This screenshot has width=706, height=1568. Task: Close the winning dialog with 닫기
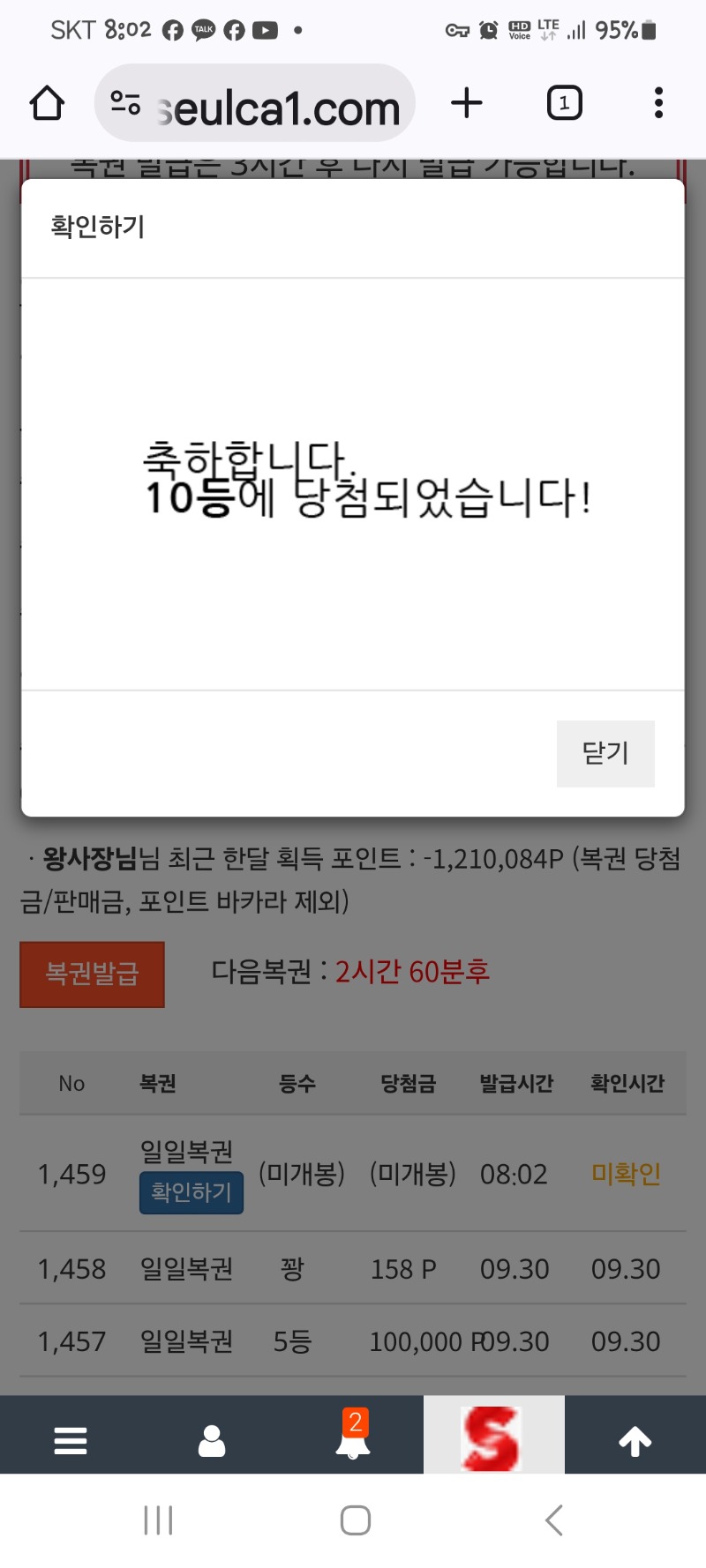(605, 753)
